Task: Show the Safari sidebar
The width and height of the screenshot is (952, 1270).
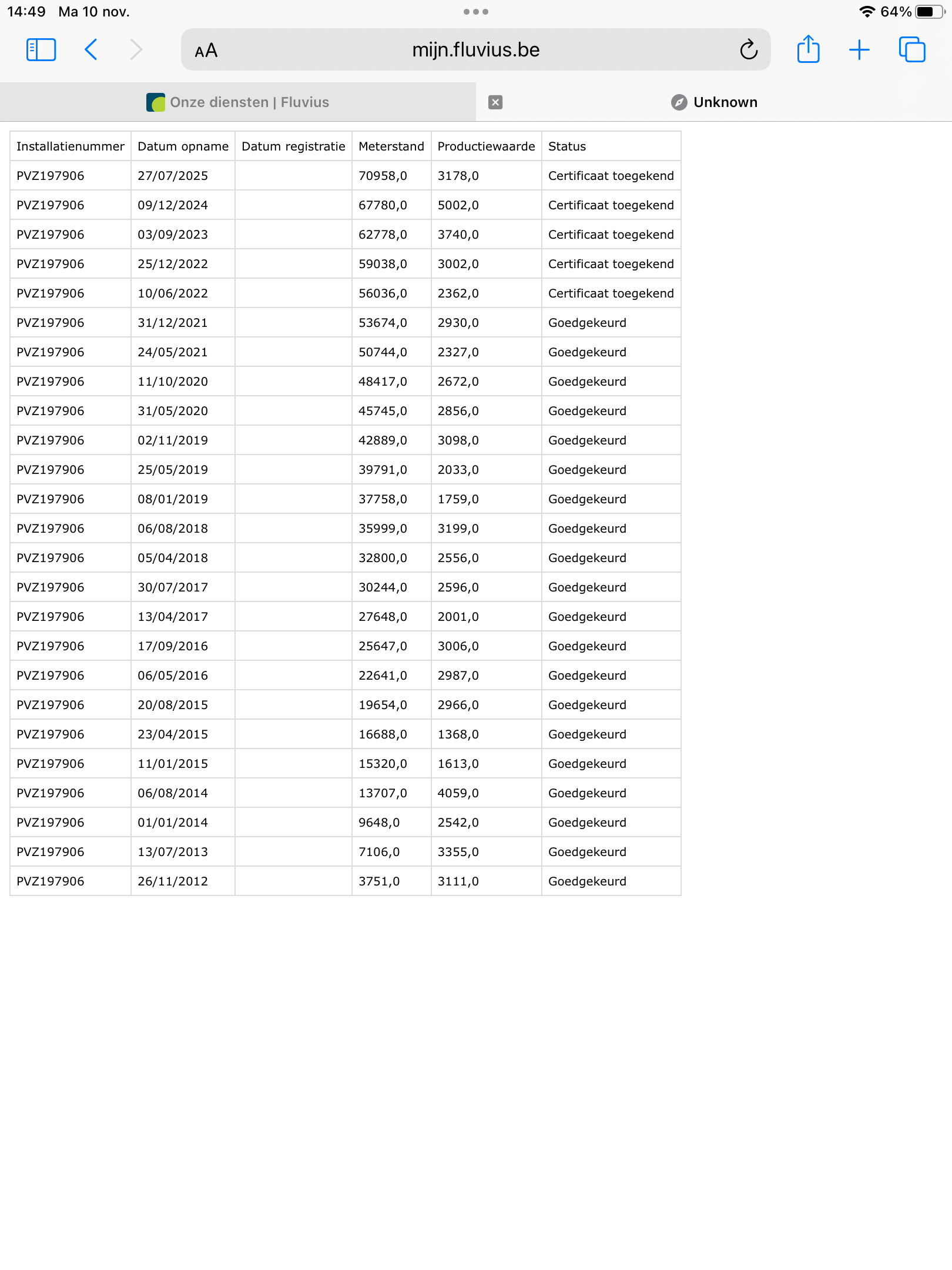Action: click(41, 50)
